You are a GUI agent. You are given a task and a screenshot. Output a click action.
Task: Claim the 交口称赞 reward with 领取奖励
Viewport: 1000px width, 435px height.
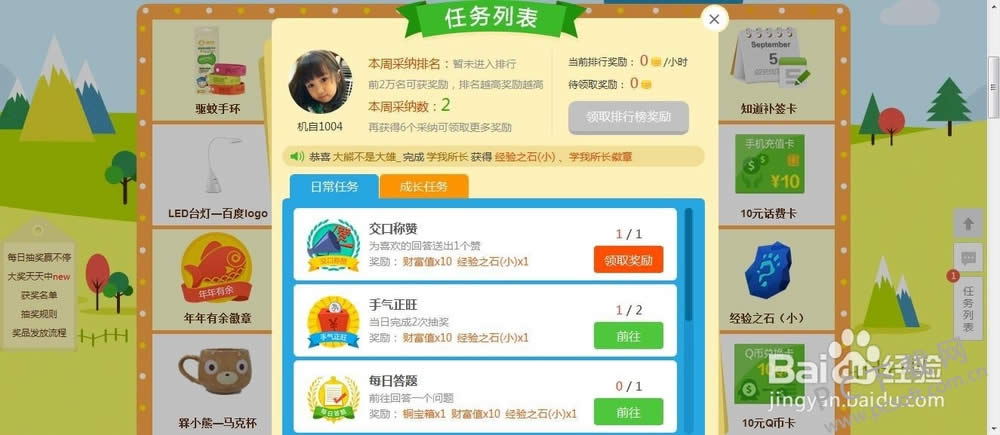628,260
